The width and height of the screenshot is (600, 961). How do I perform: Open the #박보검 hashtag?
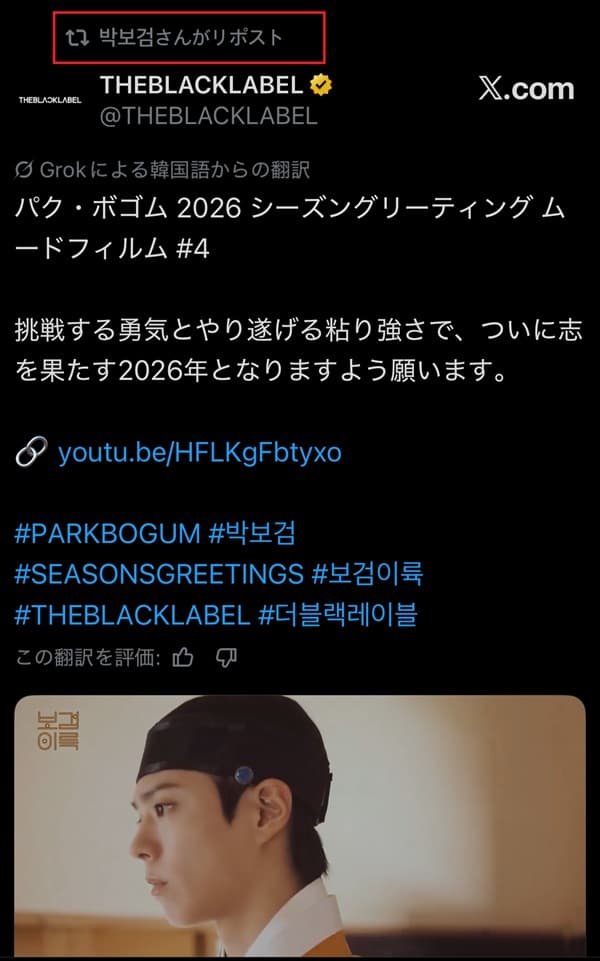pyautogui.click(x=252, y=532)
